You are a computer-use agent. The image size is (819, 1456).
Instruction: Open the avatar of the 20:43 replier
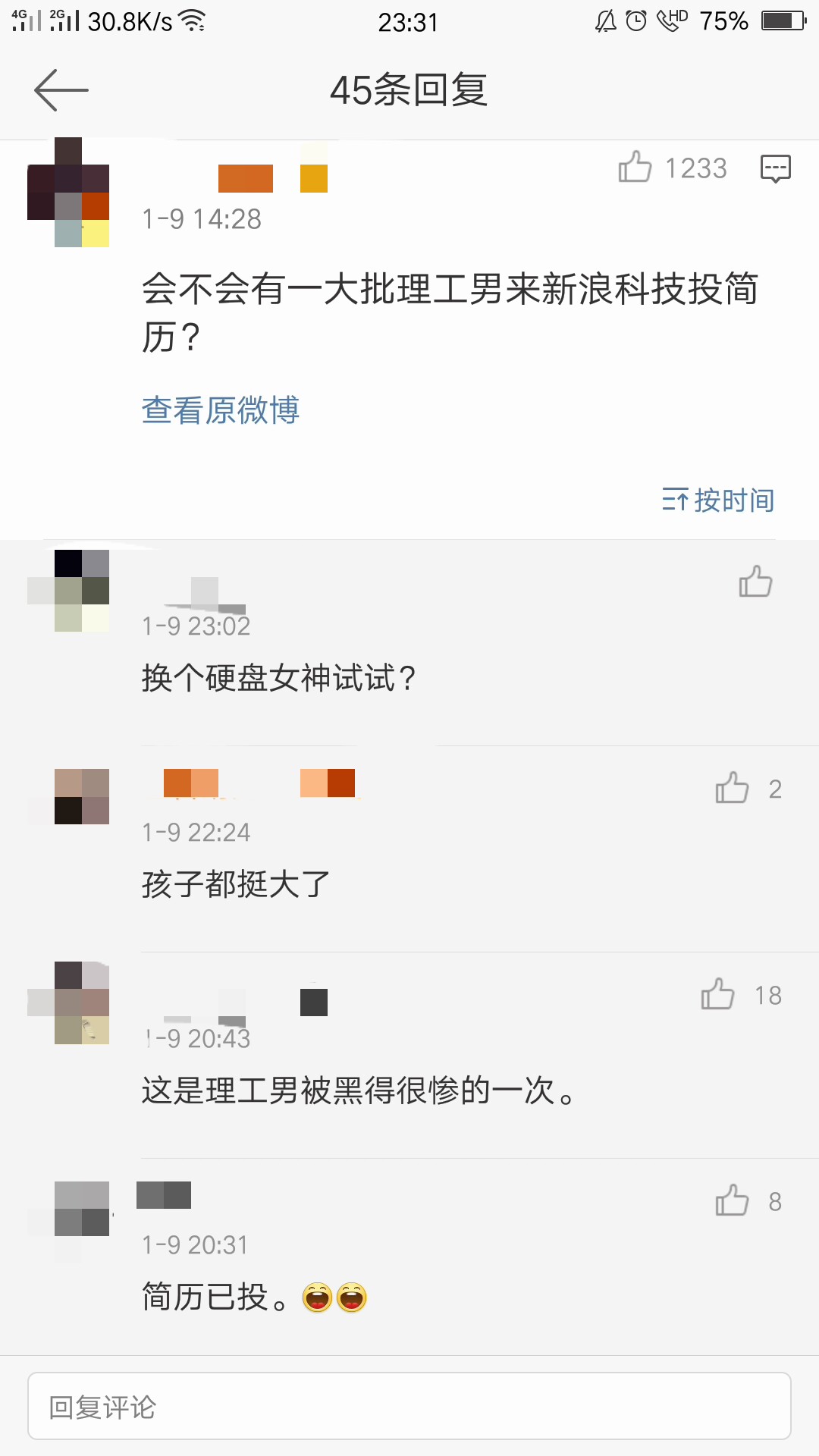tap(69, 1003)
